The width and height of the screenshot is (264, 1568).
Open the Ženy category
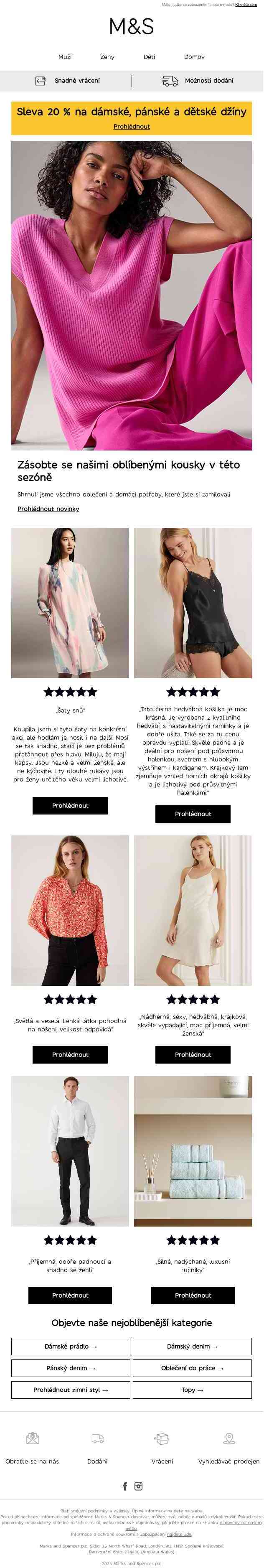[x=107, y=56]
